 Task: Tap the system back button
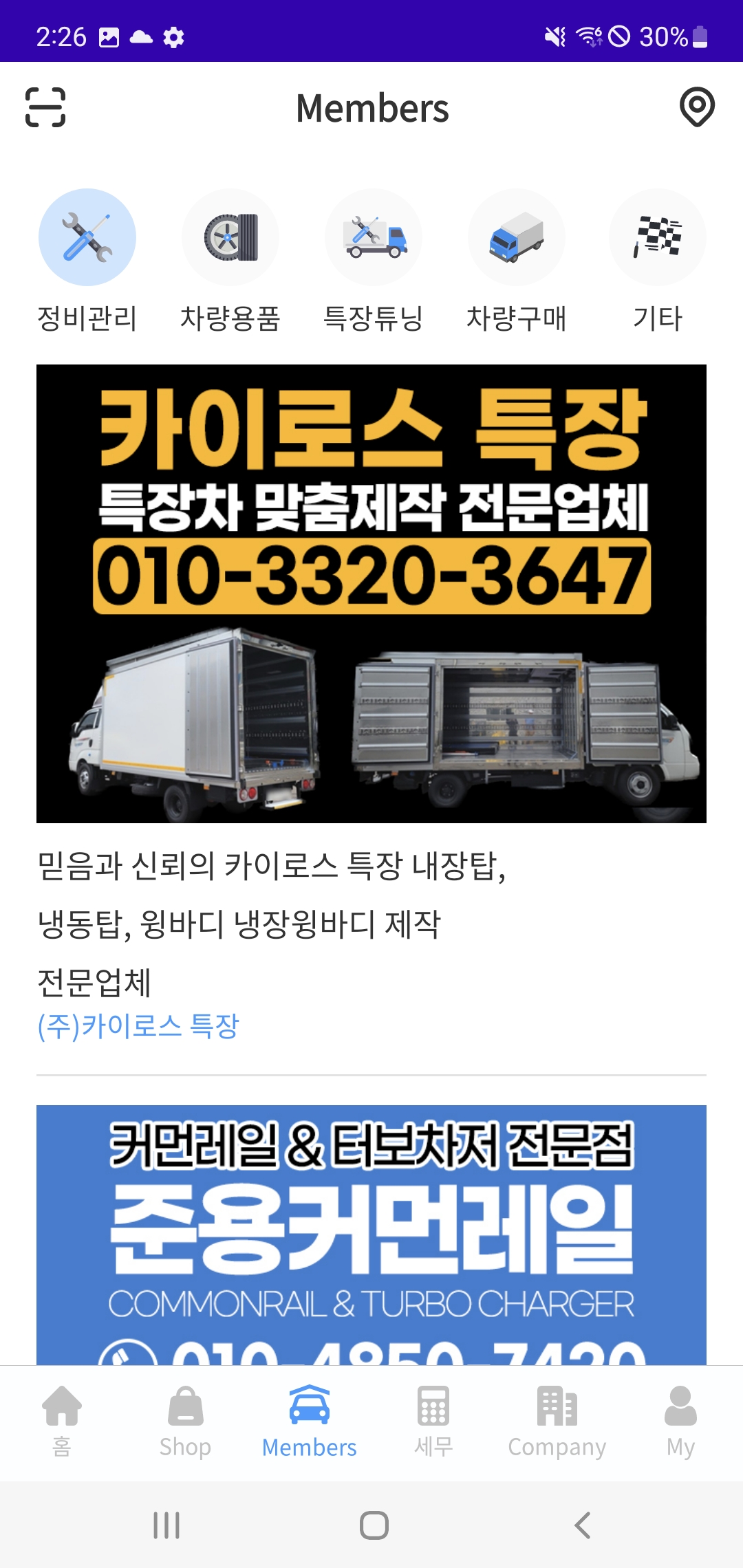pyautogui.click(x=582, y=1525)
